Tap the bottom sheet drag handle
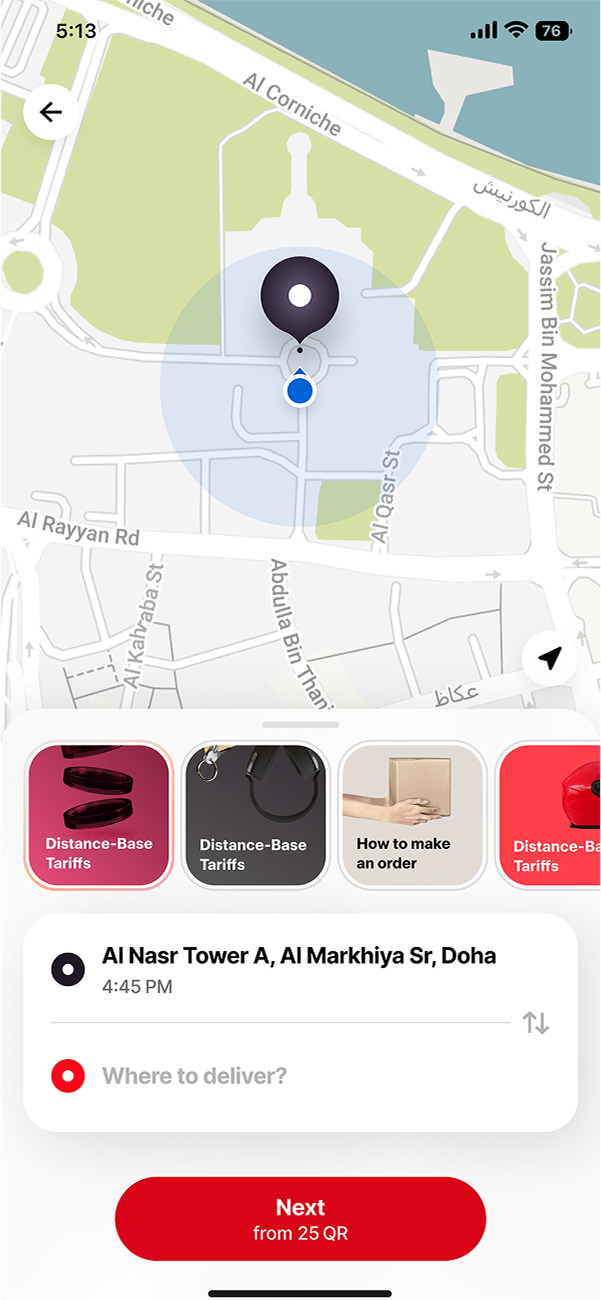 [300, 724]
